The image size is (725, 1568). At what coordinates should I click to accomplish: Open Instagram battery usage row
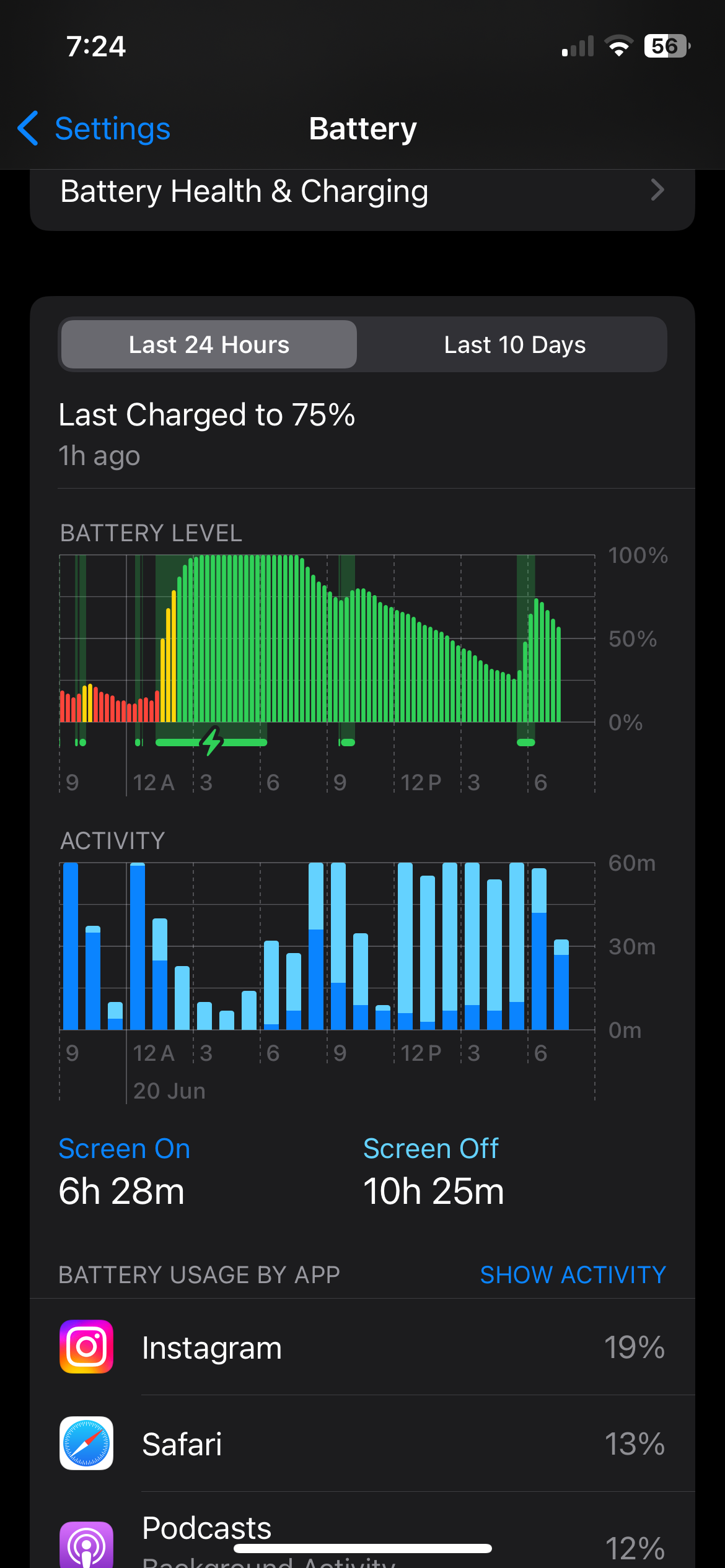[362, 1347]
